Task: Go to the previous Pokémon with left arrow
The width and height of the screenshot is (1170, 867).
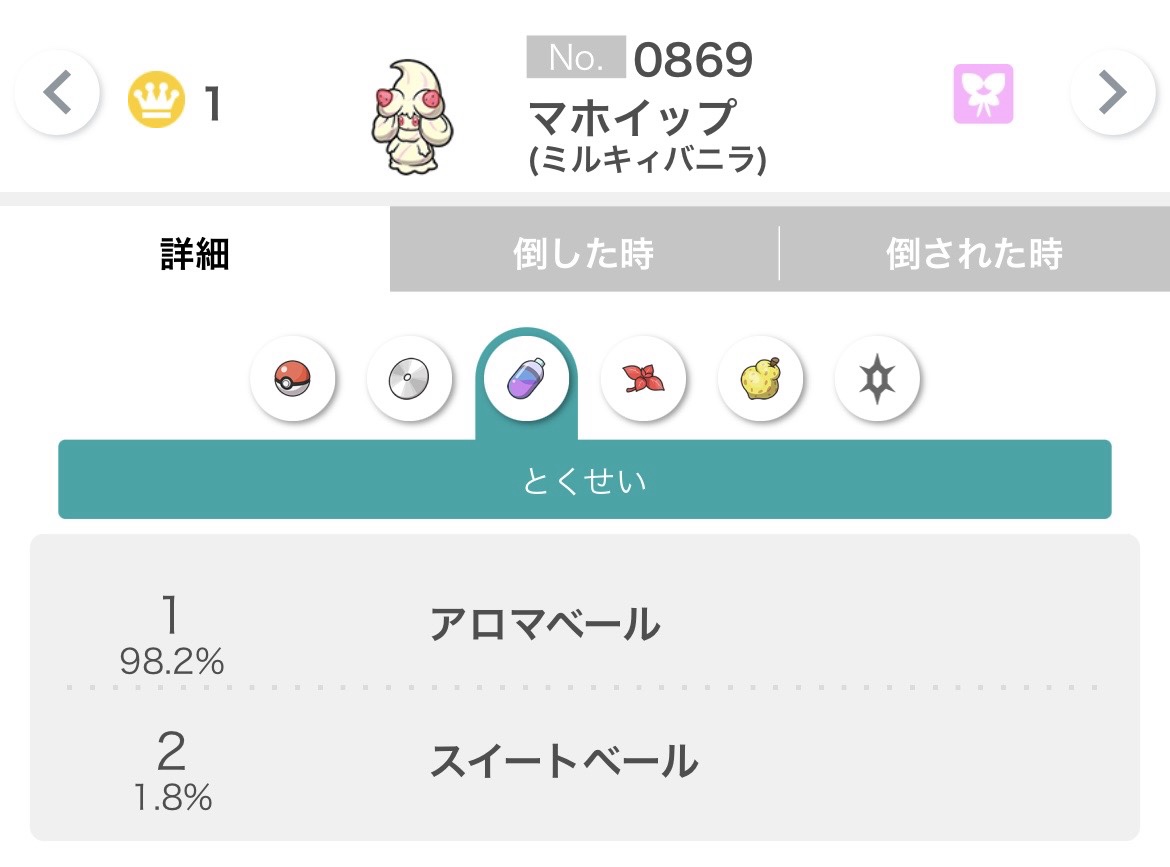Action: pos(57,93)
